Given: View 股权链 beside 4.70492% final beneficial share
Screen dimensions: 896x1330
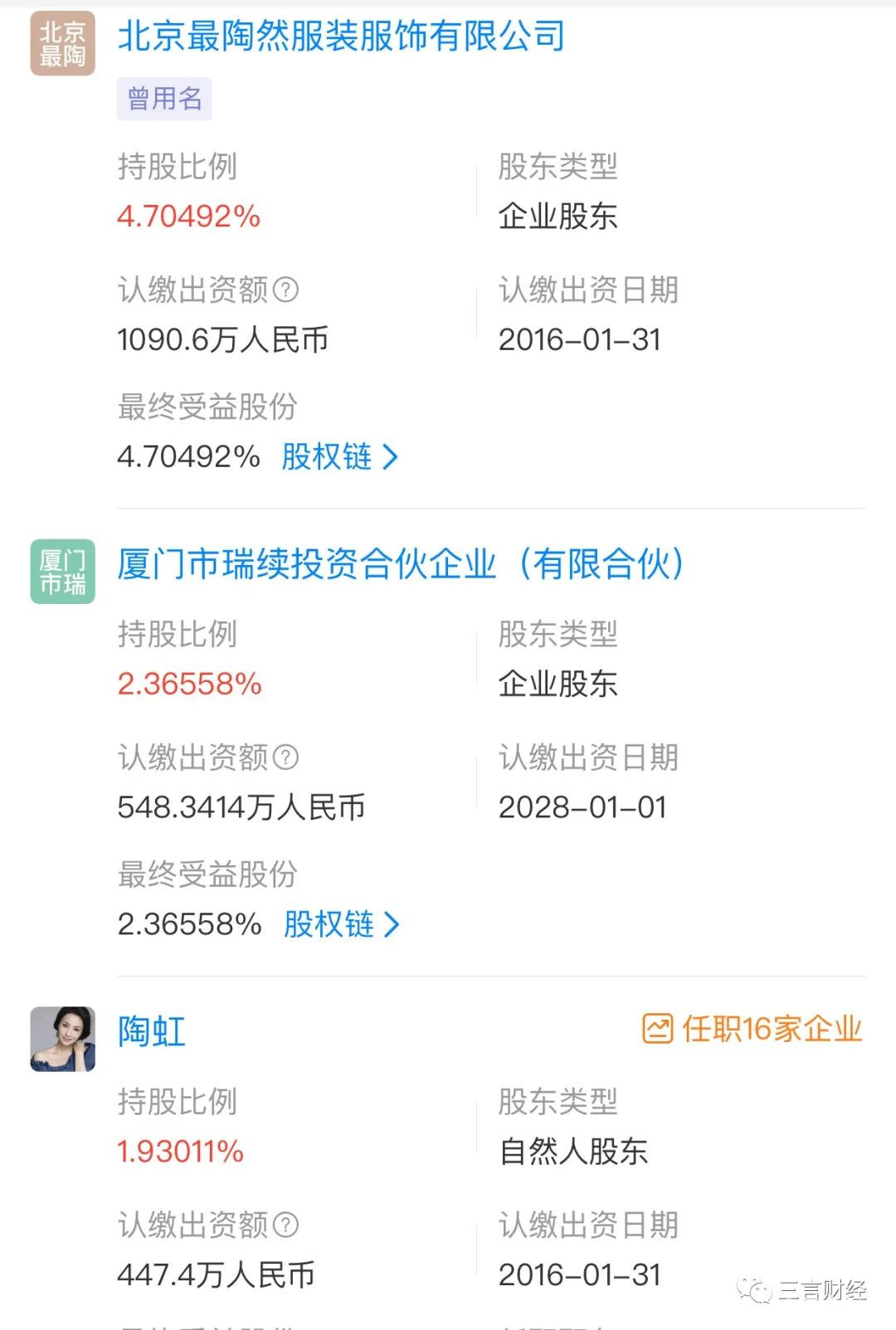Looking at the screenshot, I should pyautogui.click(x=340, y=456).
